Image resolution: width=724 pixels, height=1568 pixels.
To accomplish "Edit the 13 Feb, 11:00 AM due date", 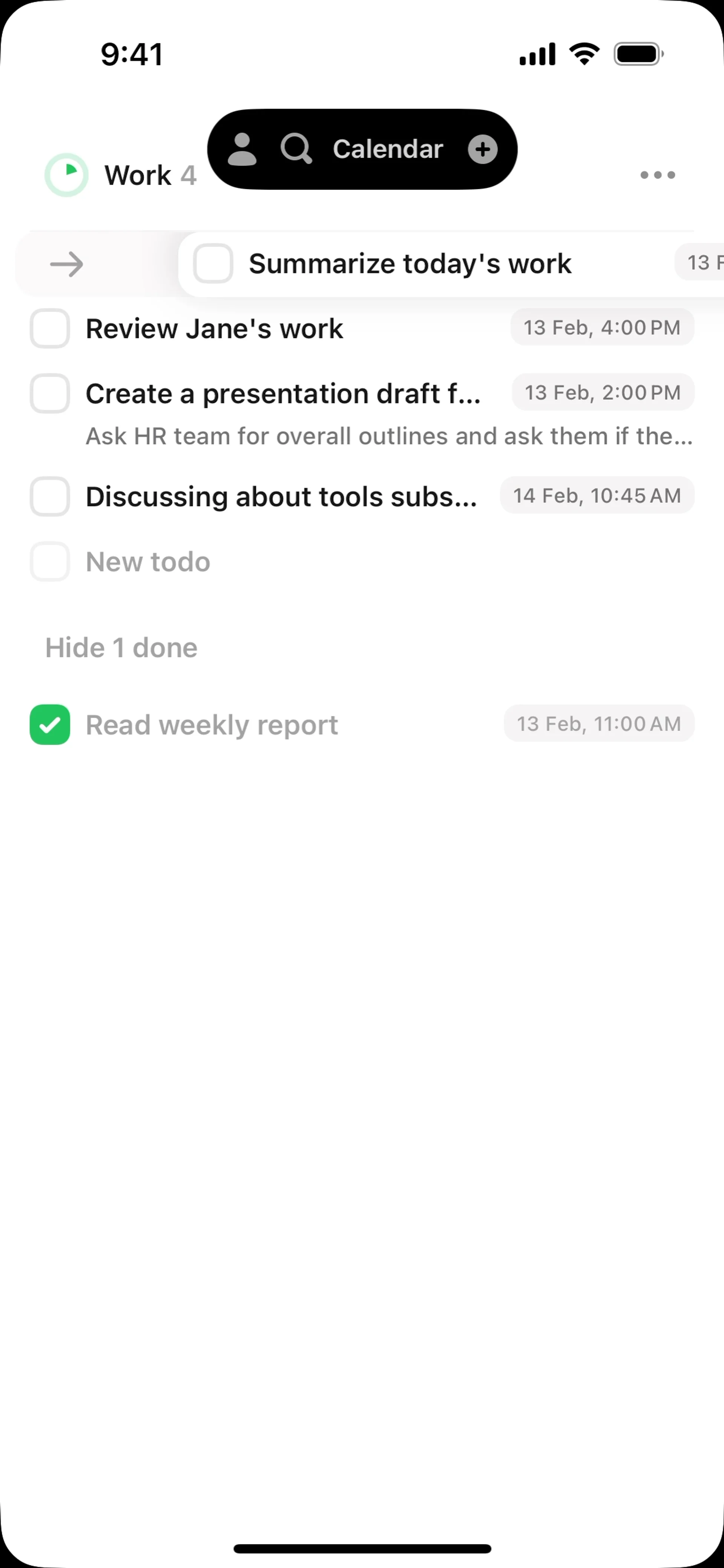I will tap(598, 724).
